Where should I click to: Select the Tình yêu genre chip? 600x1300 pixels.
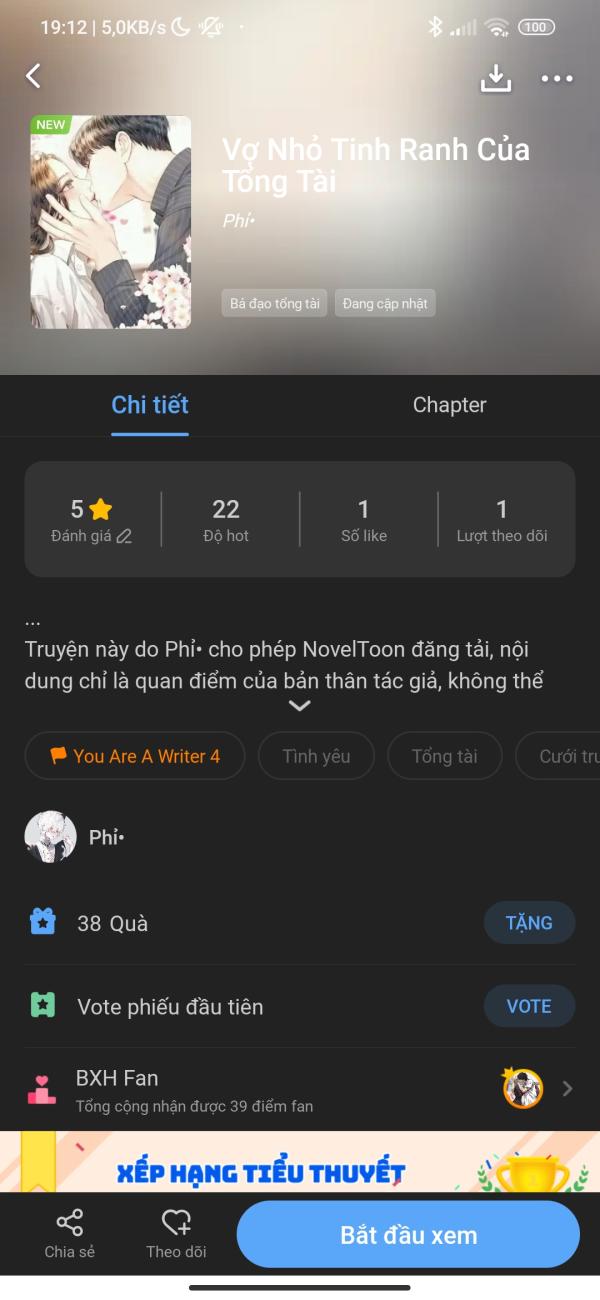(x=316, y=756)
